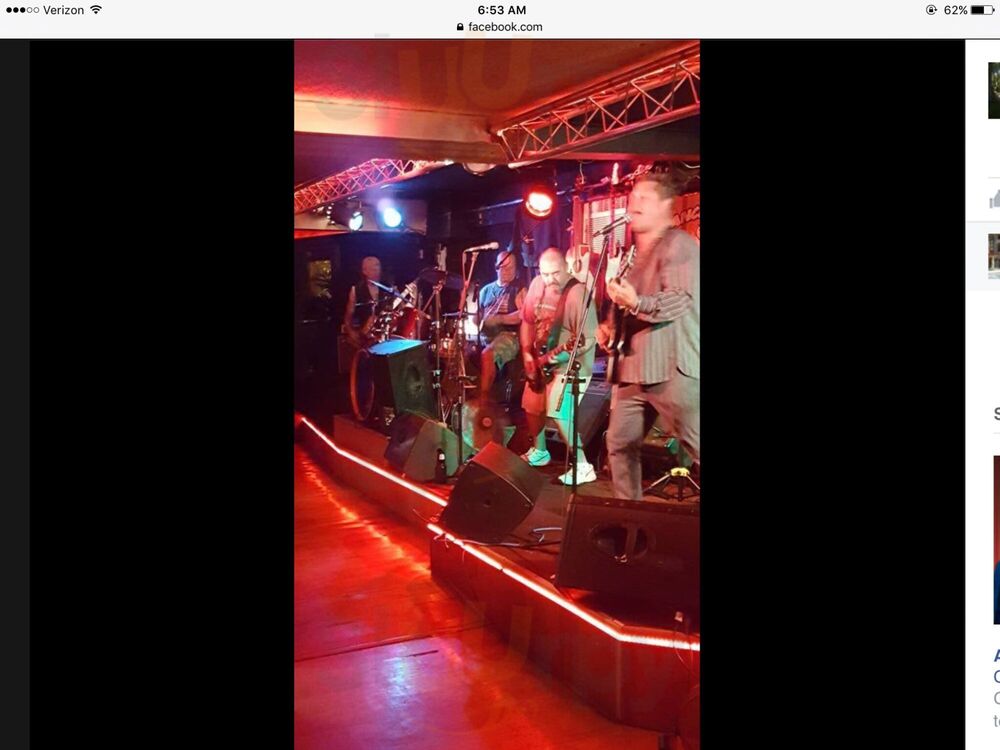1000x750 pixels.
Task: Tap the facebook.com address bar
Action: click(x=499, y=27)
